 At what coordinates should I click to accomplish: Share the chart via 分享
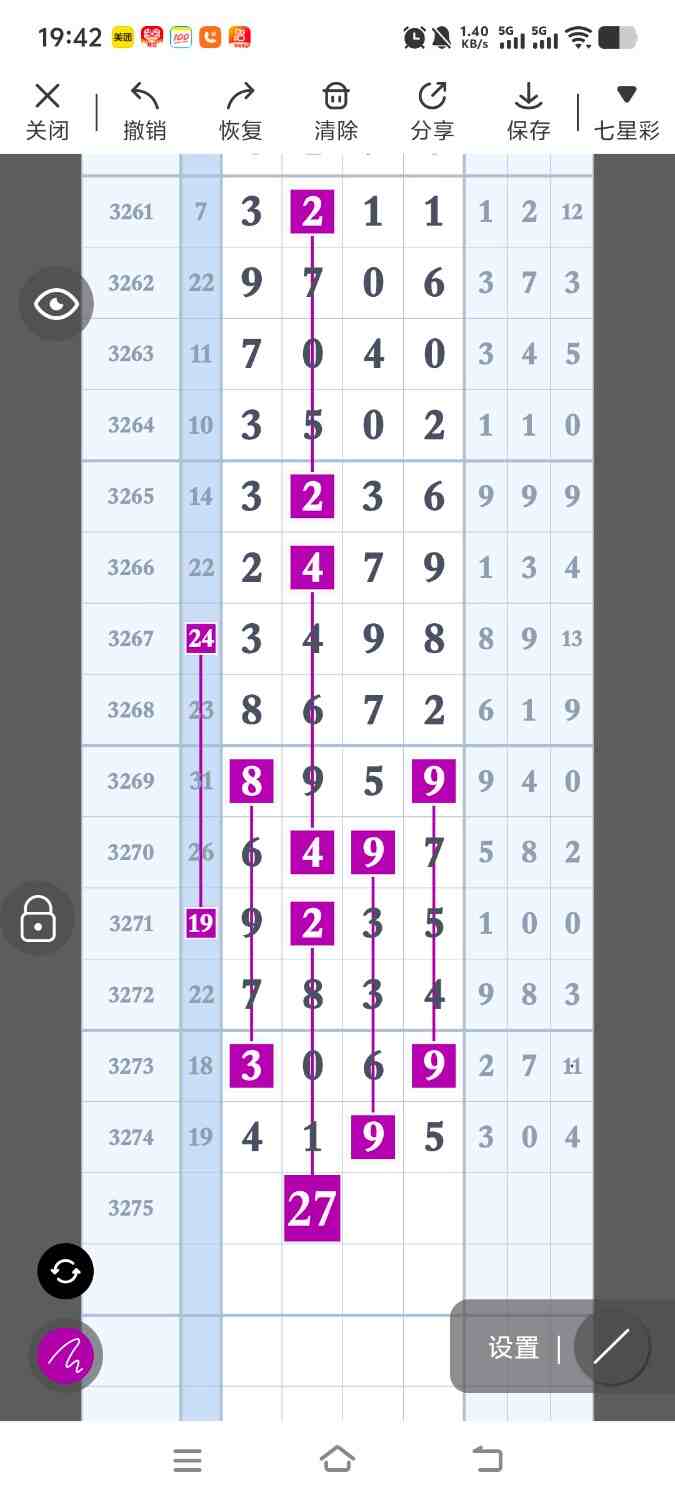pyautogui.click(x=432, y=111)
